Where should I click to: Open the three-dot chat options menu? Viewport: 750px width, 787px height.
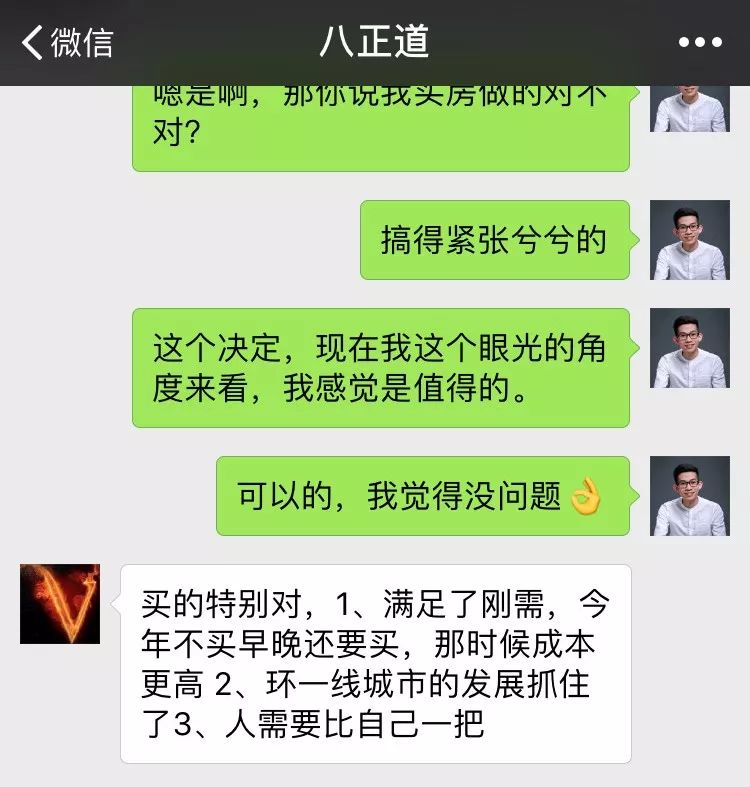coord(699,43)
